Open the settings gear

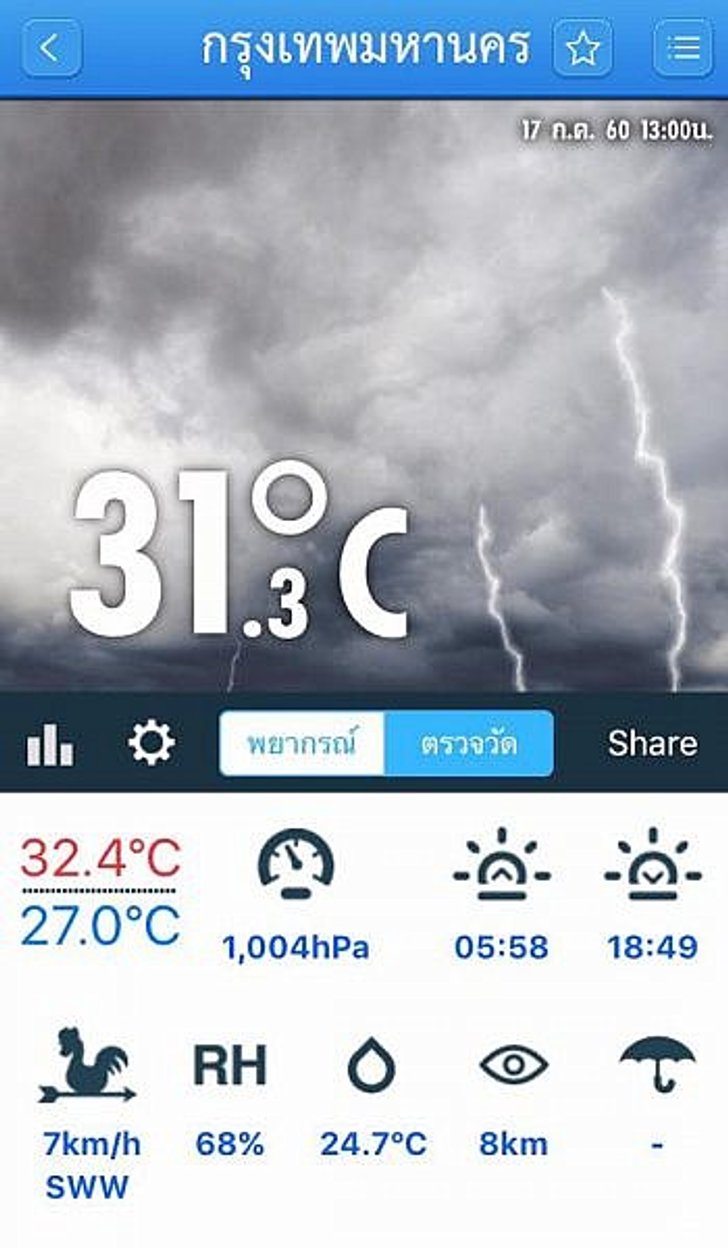tap(151, 743)
